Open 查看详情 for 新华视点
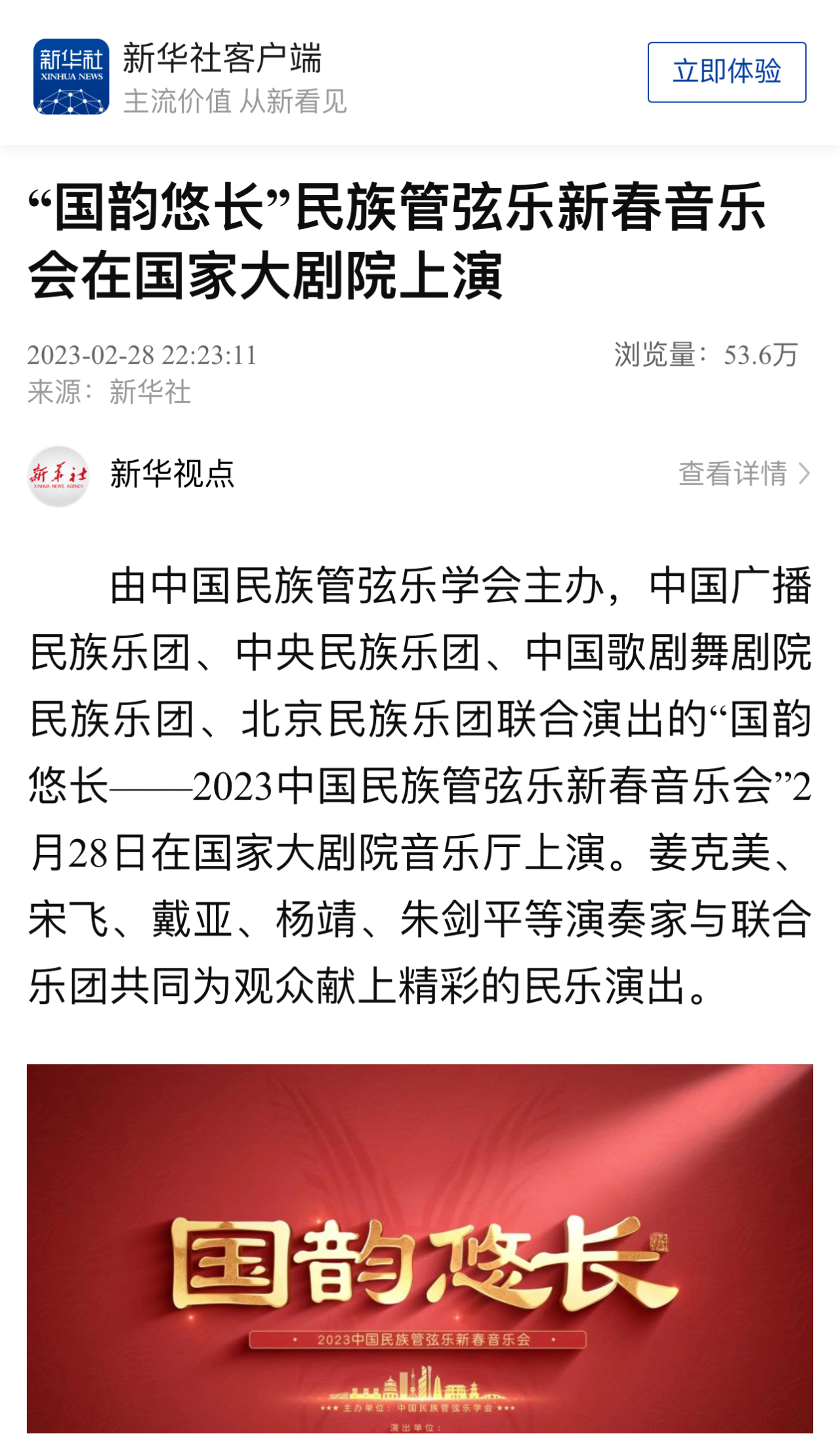Image resolution: width=840 pixels, height=1453 pixels. coord(744,473)
